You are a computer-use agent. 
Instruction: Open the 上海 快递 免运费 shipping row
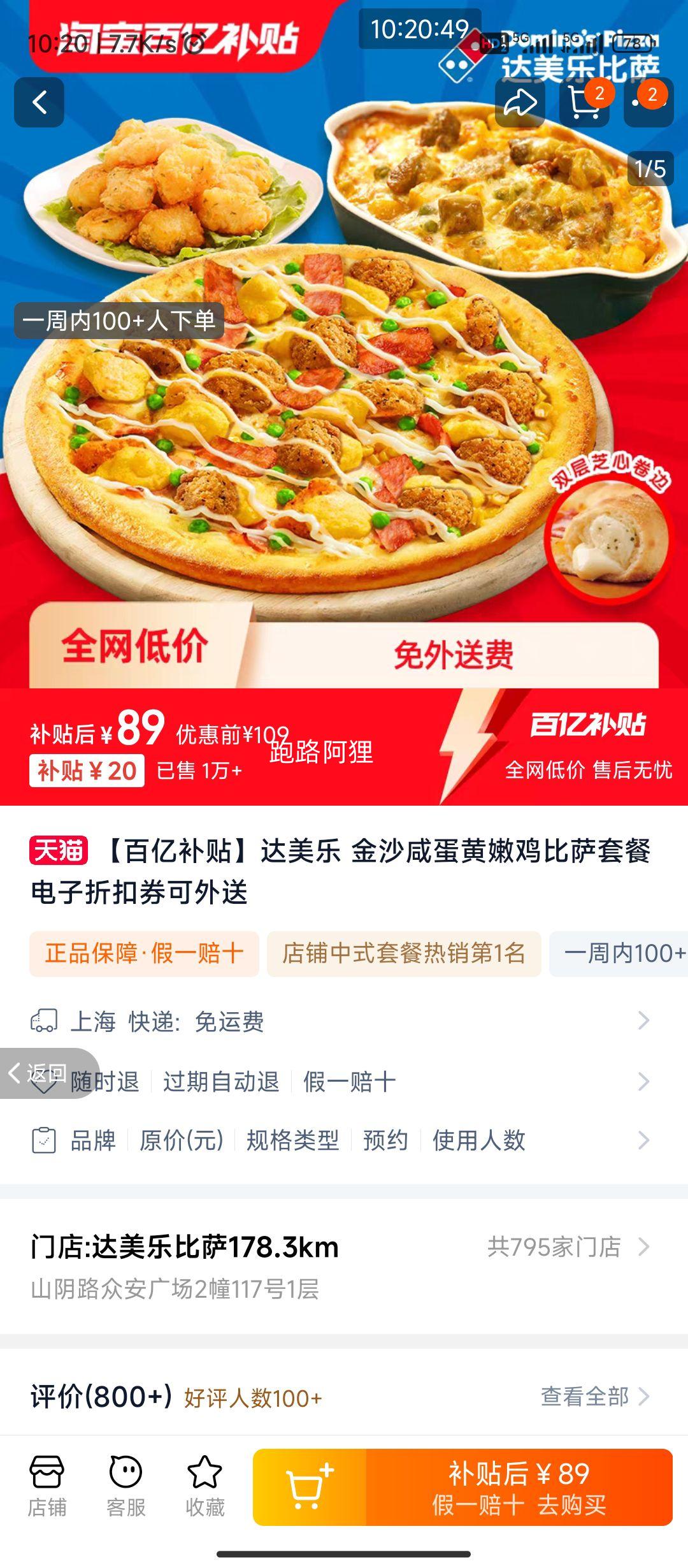344,1021
